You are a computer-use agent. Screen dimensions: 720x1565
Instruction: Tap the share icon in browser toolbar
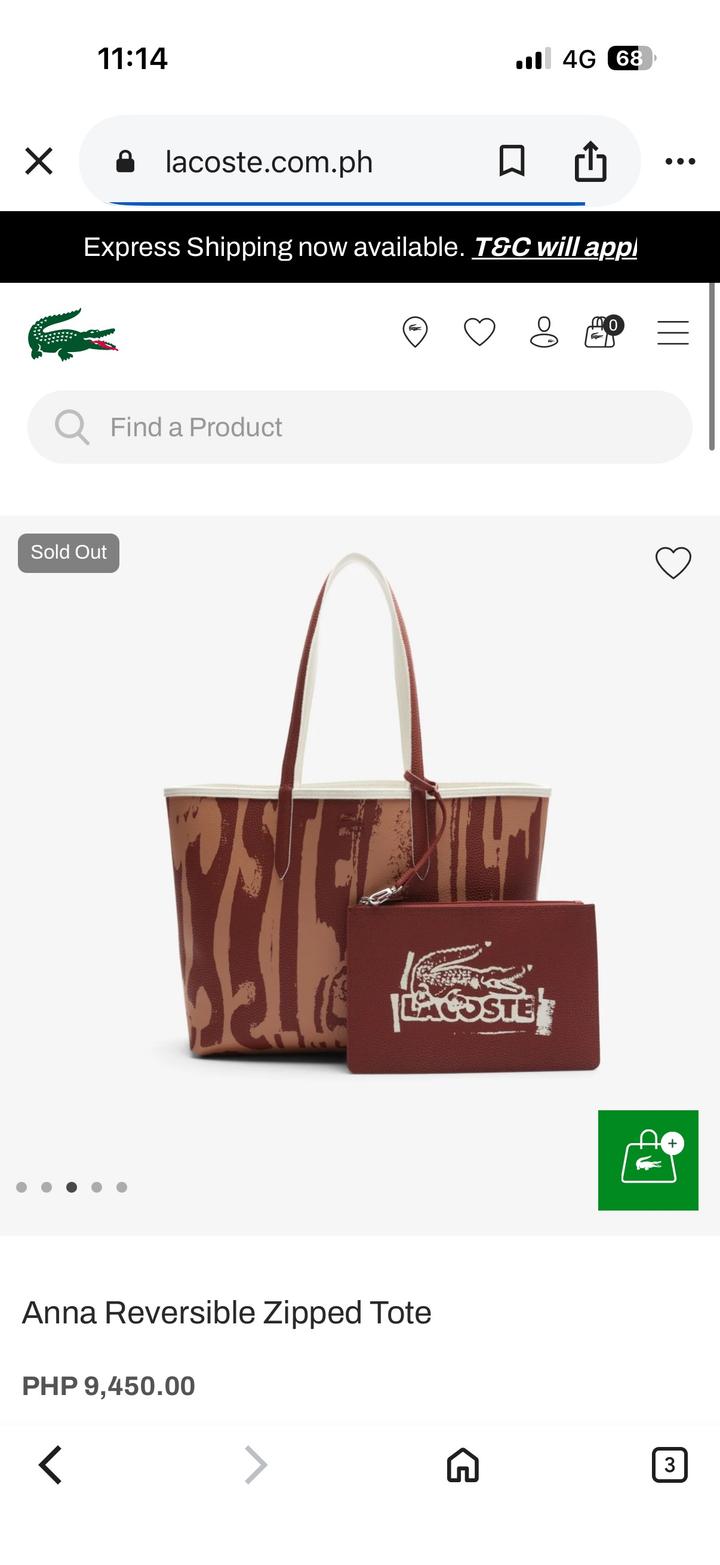[x=591, y=160]
